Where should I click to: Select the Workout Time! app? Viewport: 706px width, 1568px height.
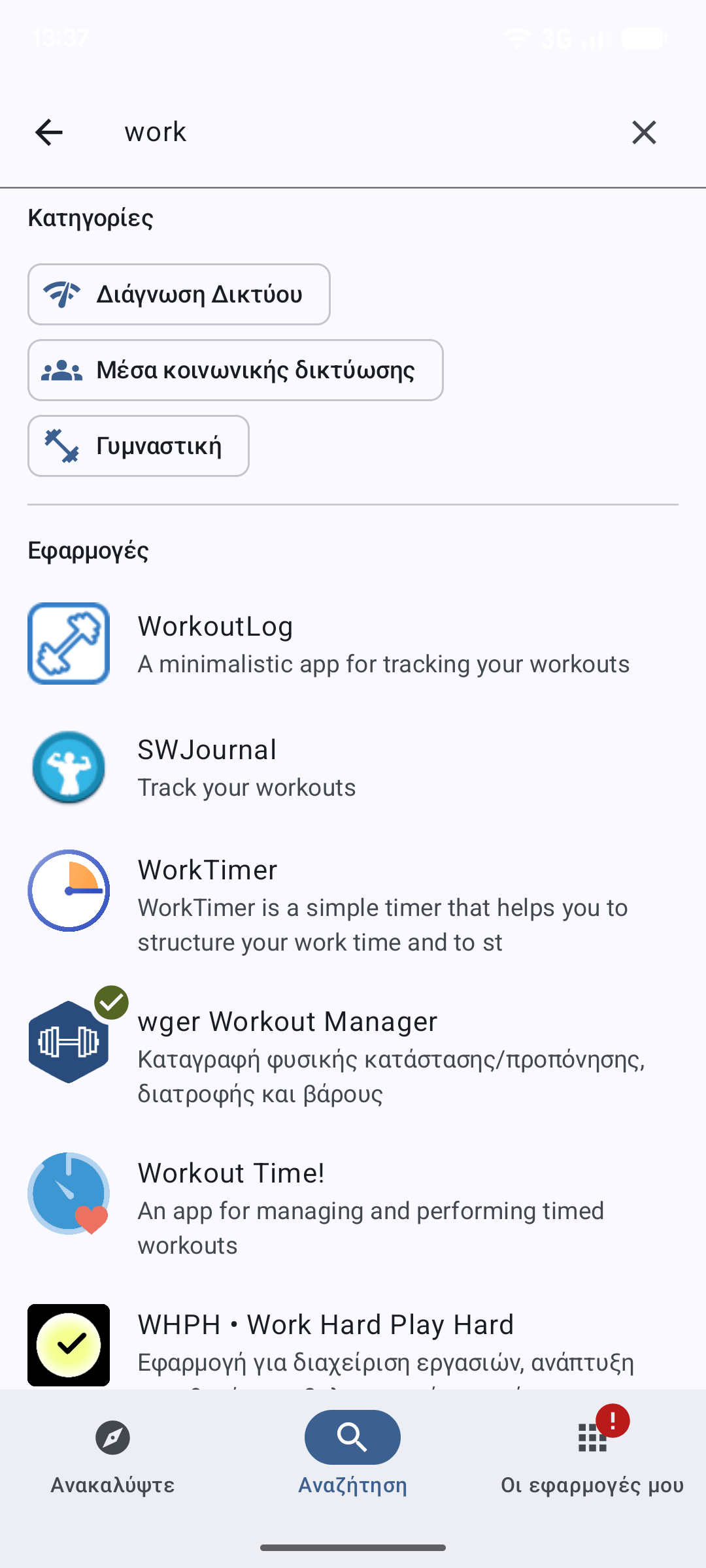point(353,1208)
